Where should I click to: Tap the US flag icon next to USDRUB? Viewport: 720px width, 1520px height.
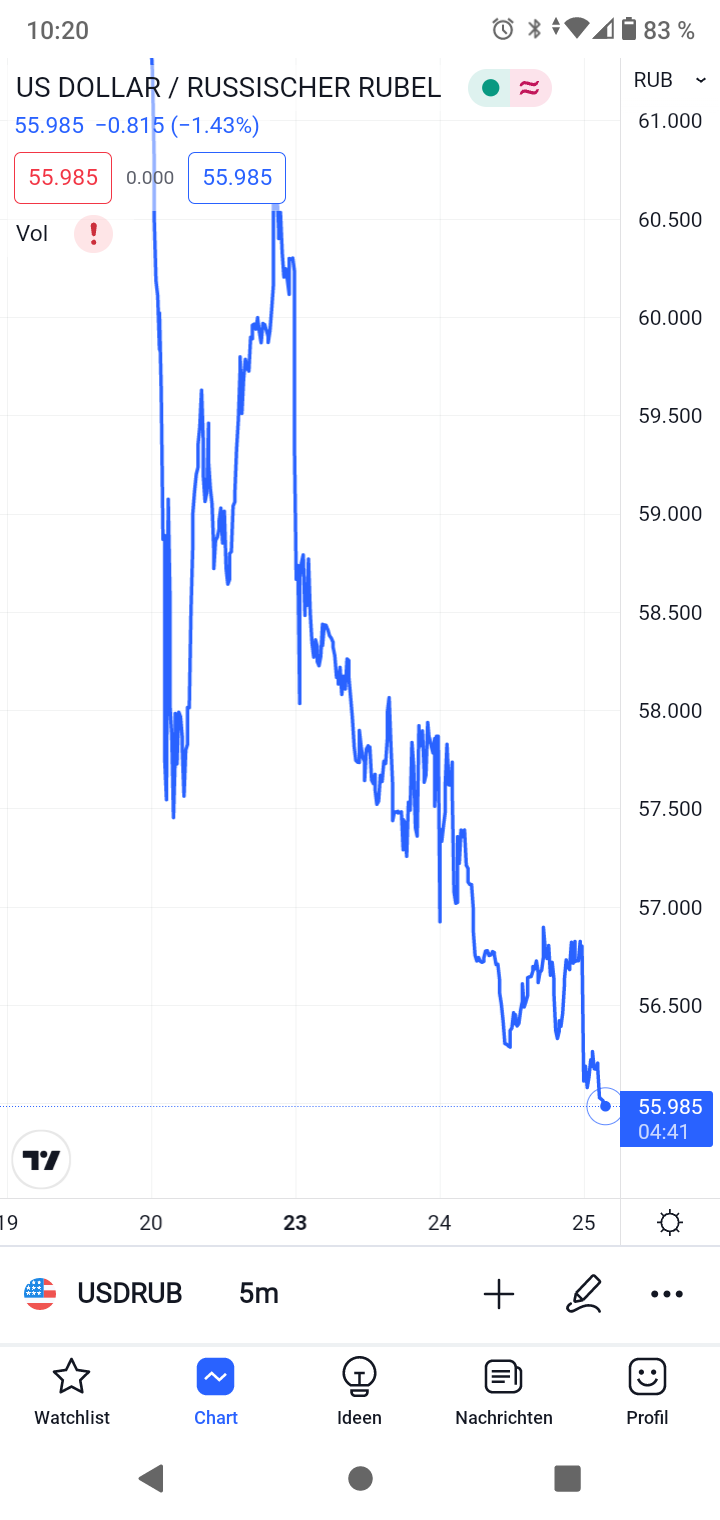pyautogui.click(x=38, y=1292)
